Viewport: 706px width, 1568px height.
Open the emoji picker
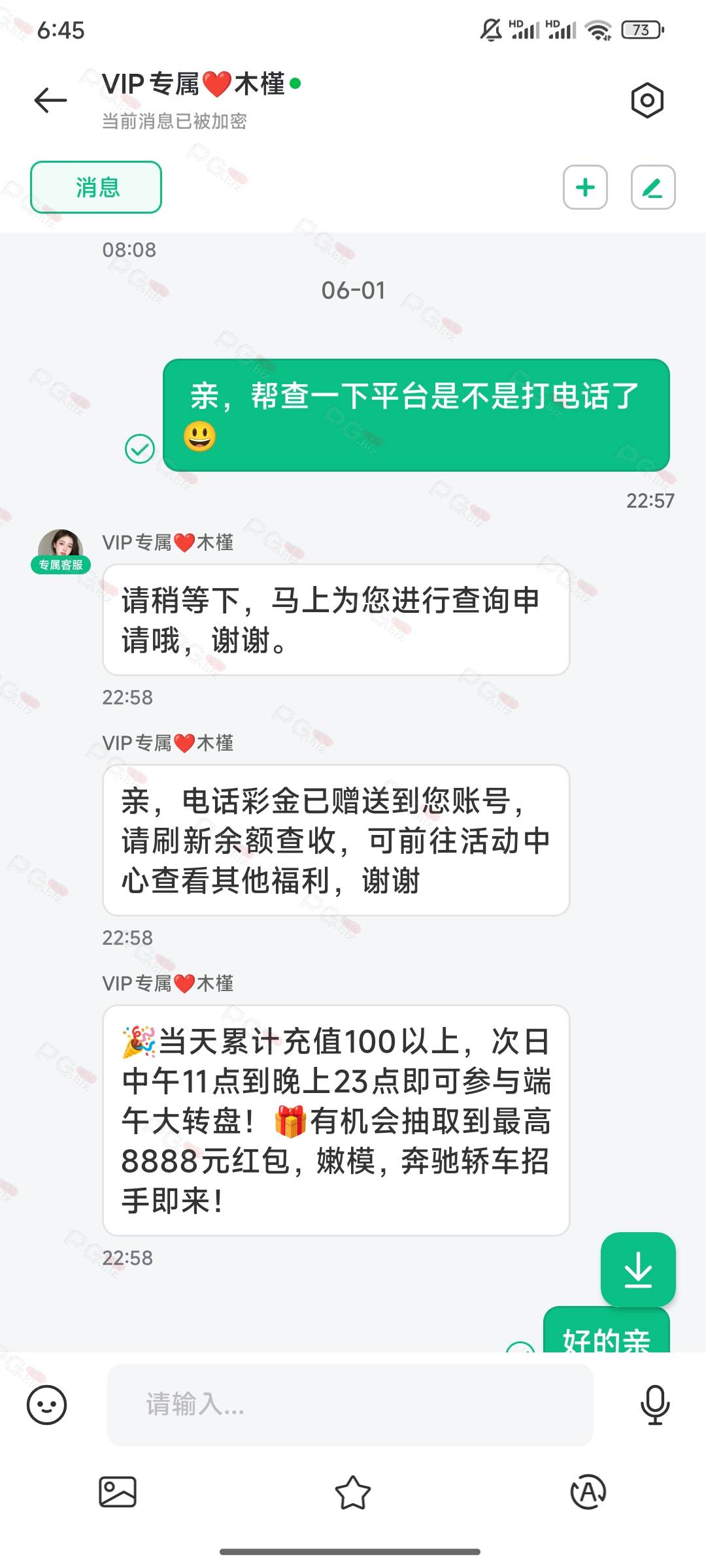pyautogui.click(x=46, y=1405)
